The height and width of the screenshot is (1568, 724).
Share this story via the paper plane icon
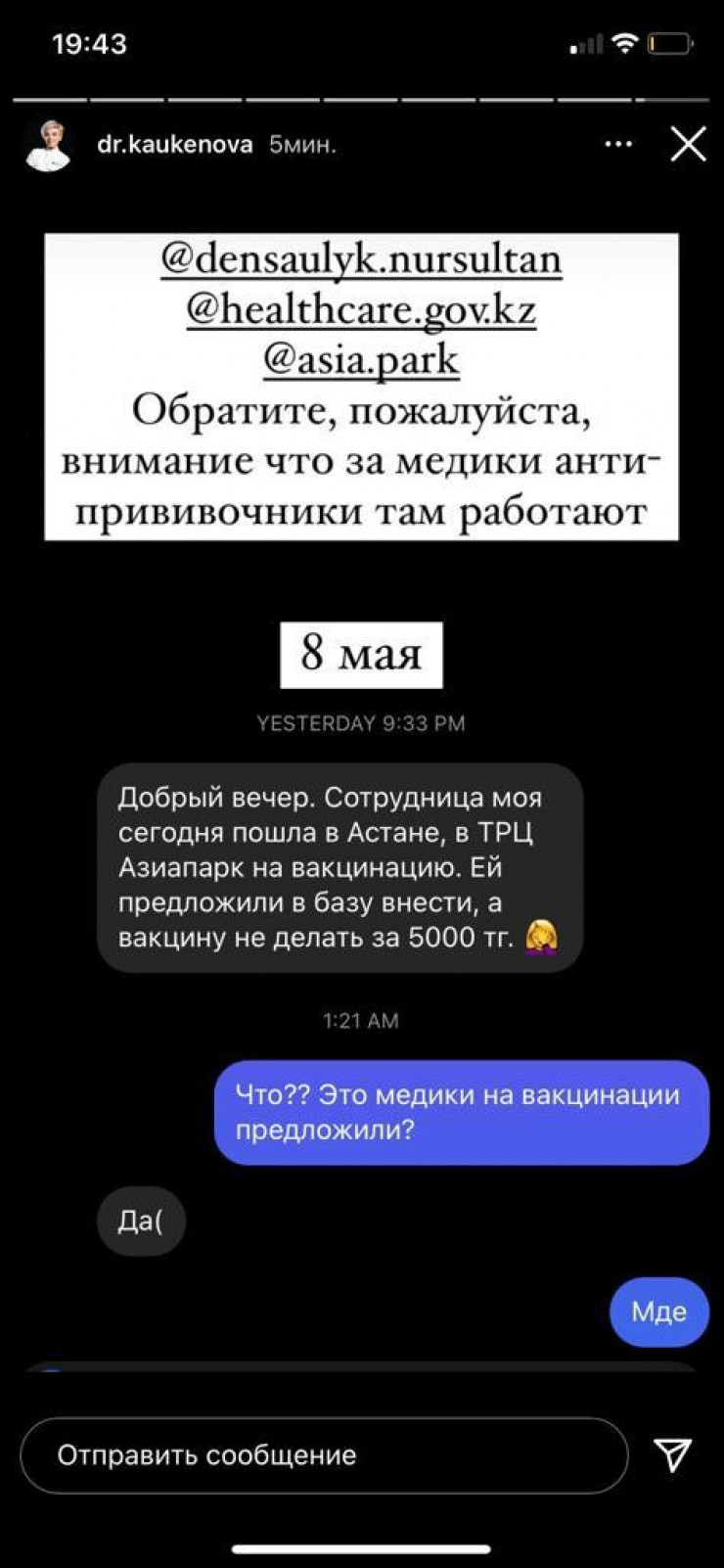coord(673,1455)
